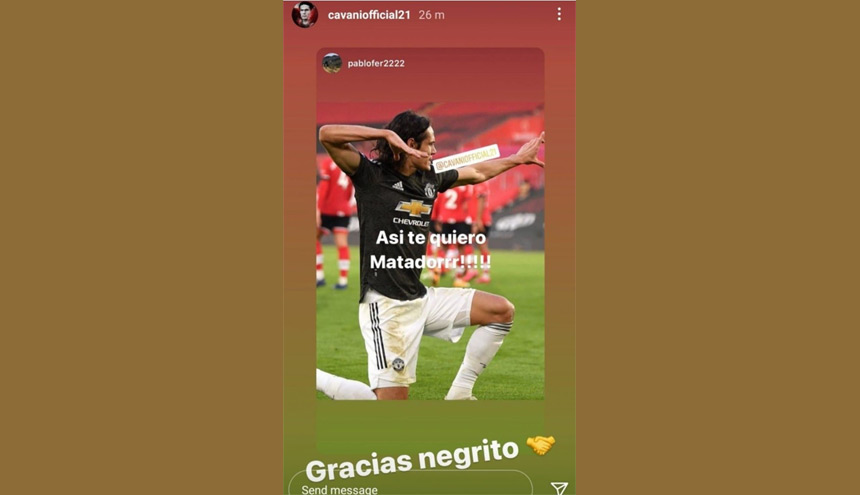Open the story overflow menu
860x495 pixels.
pos(559,15)
